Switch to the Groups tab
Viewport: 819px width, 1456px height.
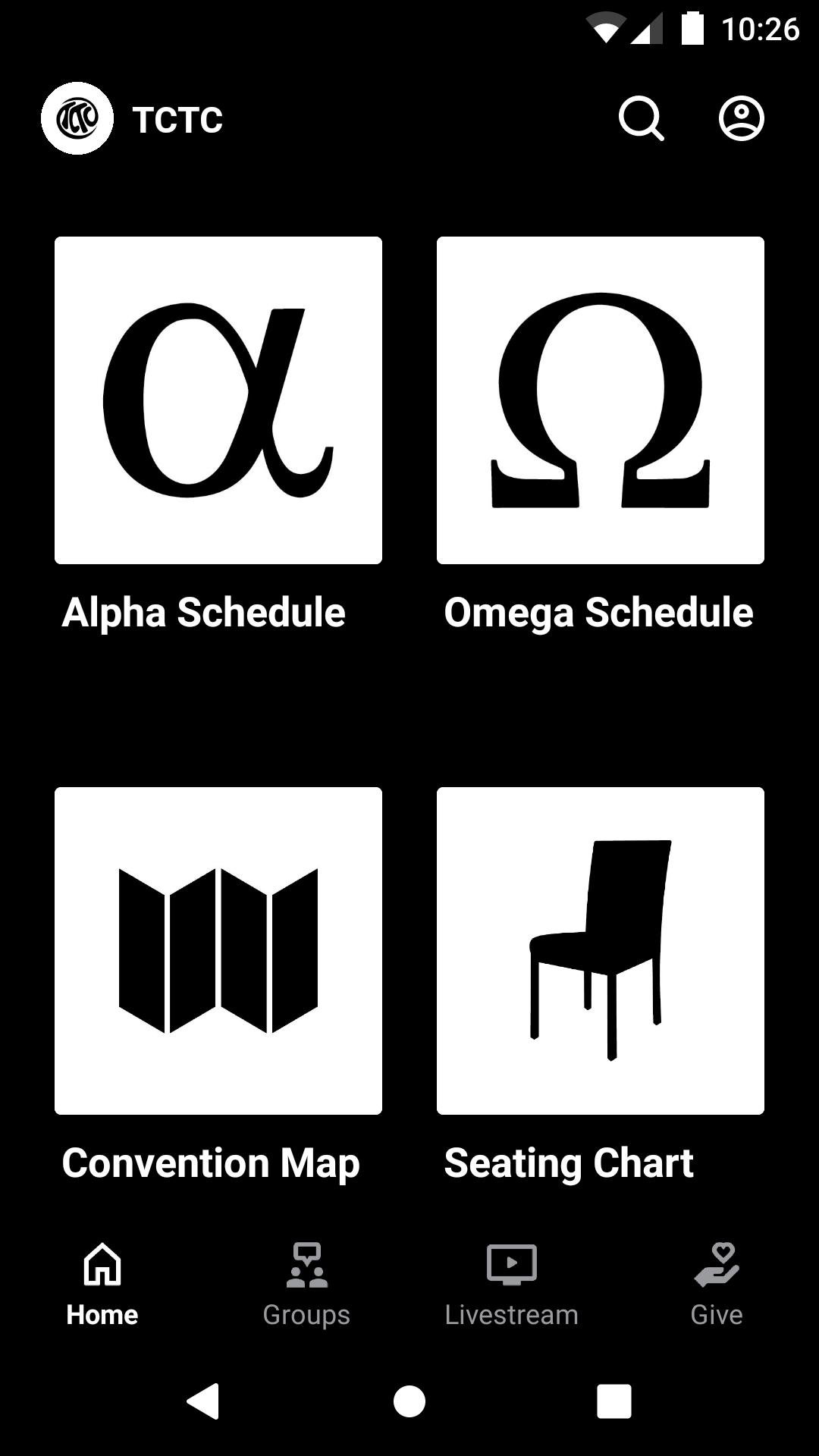pos(306,1283)
